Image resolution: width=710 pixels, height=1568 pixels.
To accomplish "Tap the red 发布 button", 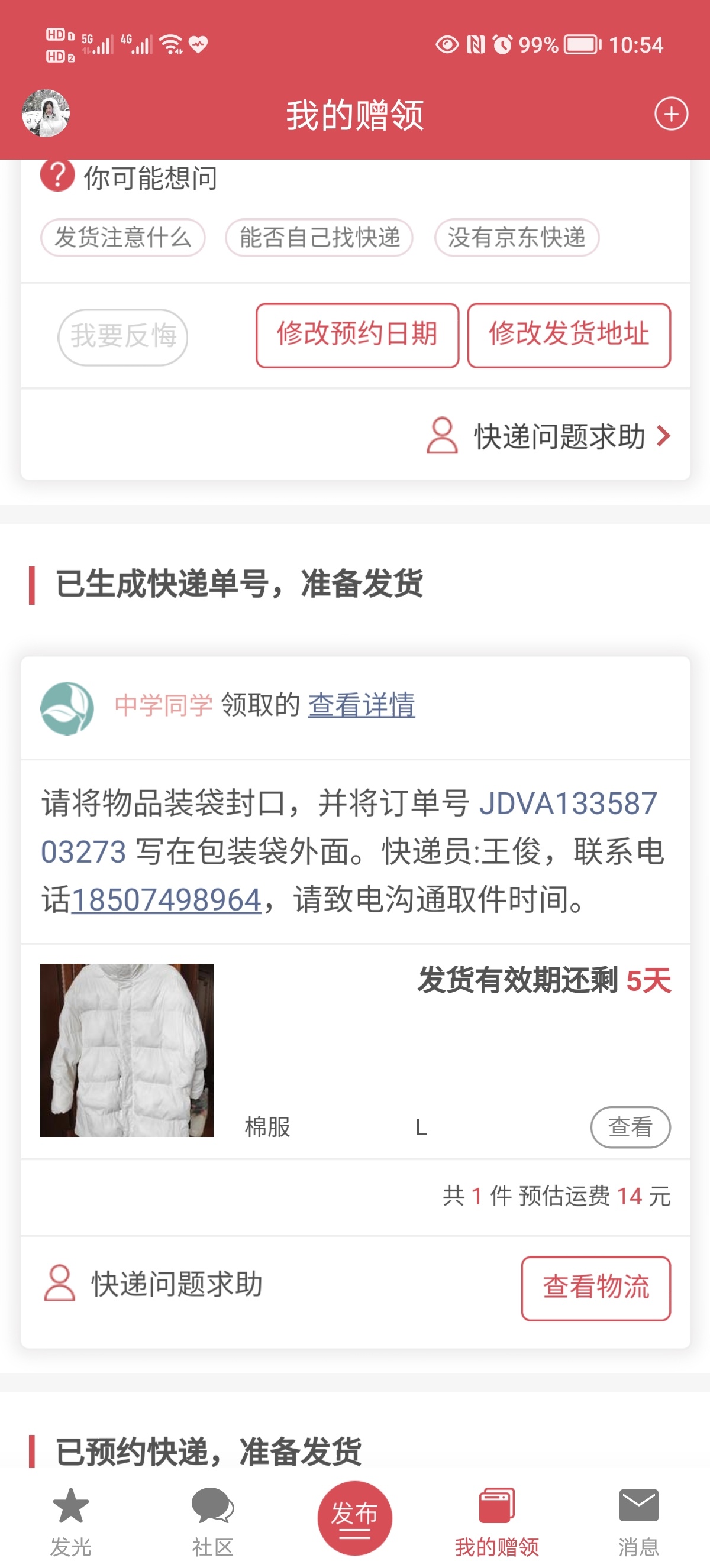I will (x=354, y=1517).
